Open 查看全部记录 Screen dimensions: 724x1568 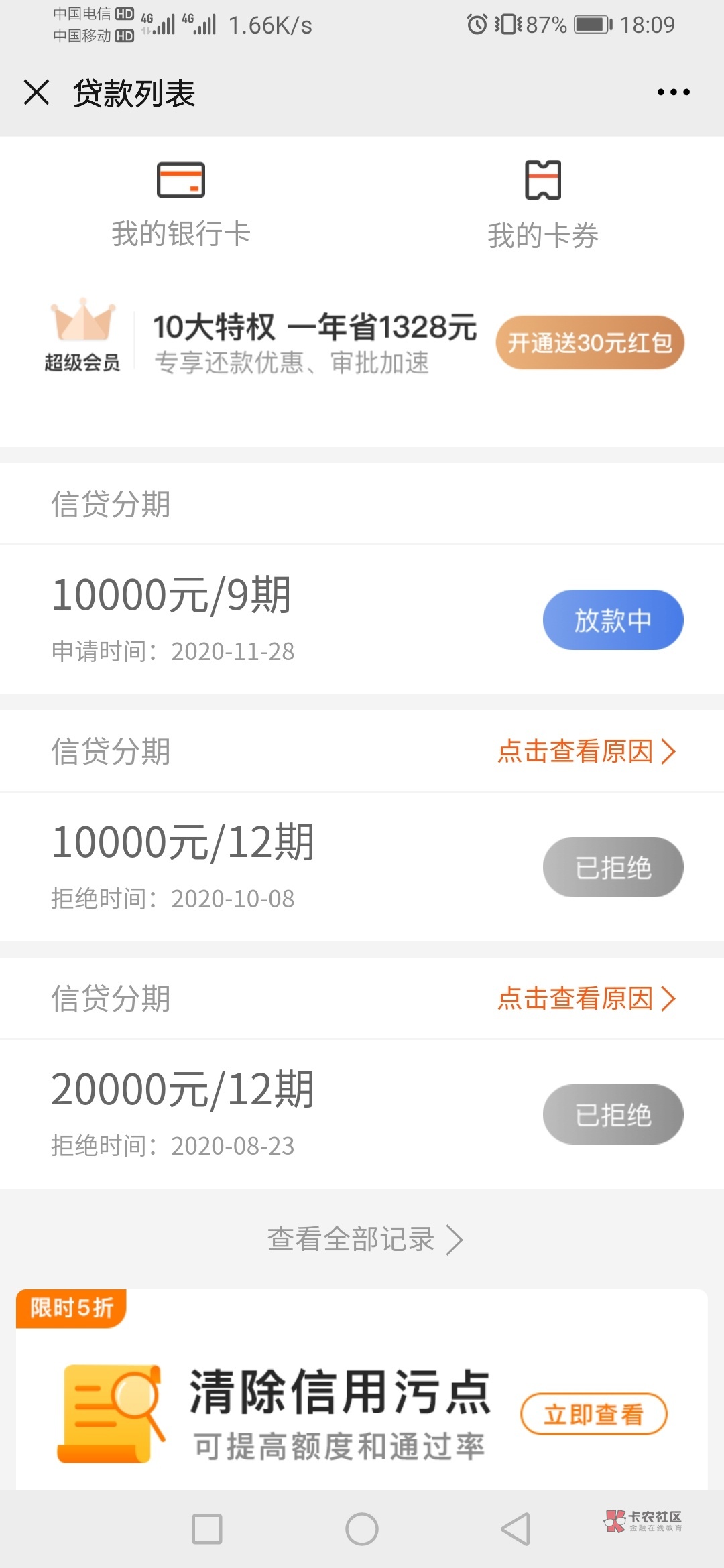click(363, 1240)
